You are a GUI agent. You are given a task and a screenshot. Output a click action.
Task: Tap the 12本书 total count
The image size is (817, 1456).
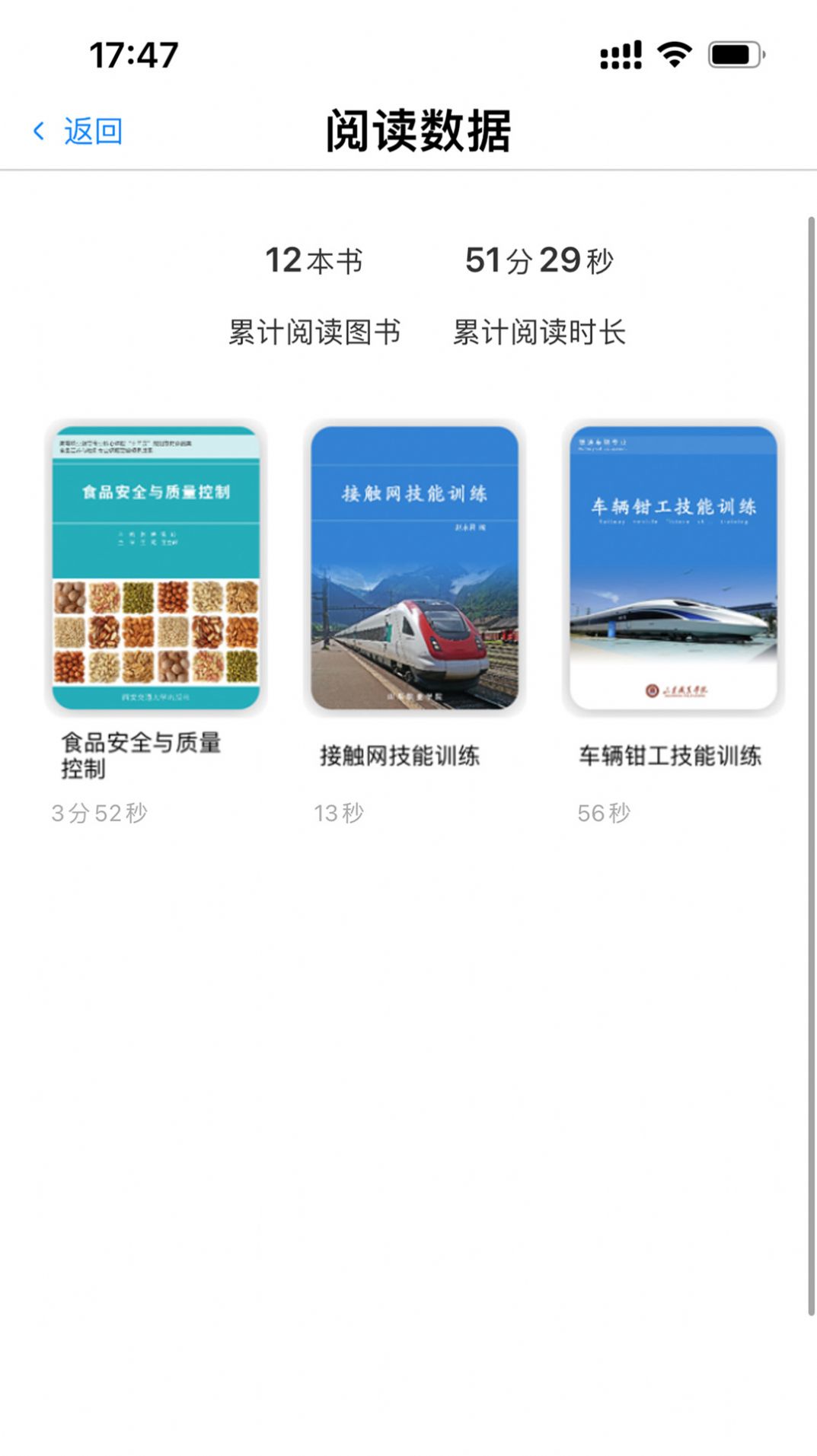point(314,260)
